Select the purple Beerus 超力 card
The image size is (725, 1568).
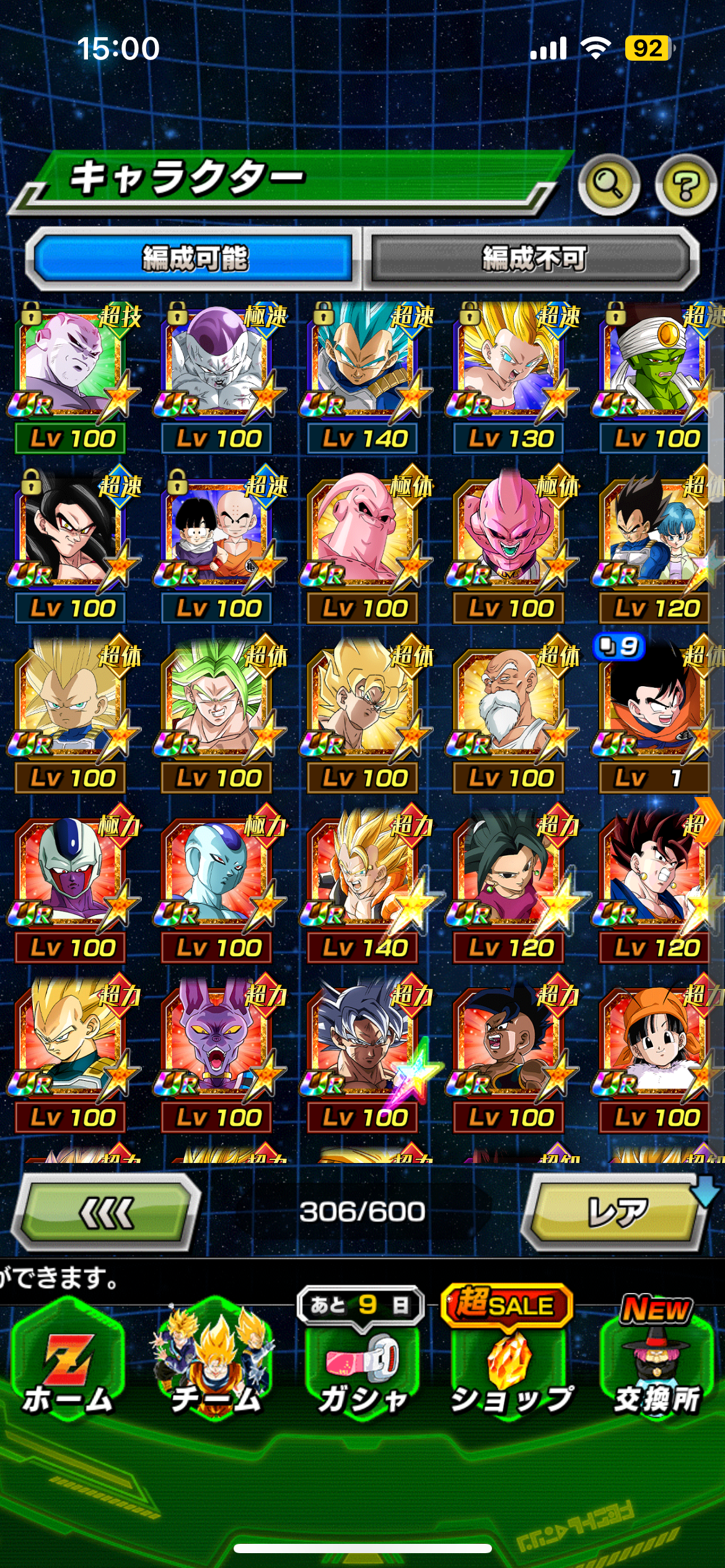[218, 1056]
